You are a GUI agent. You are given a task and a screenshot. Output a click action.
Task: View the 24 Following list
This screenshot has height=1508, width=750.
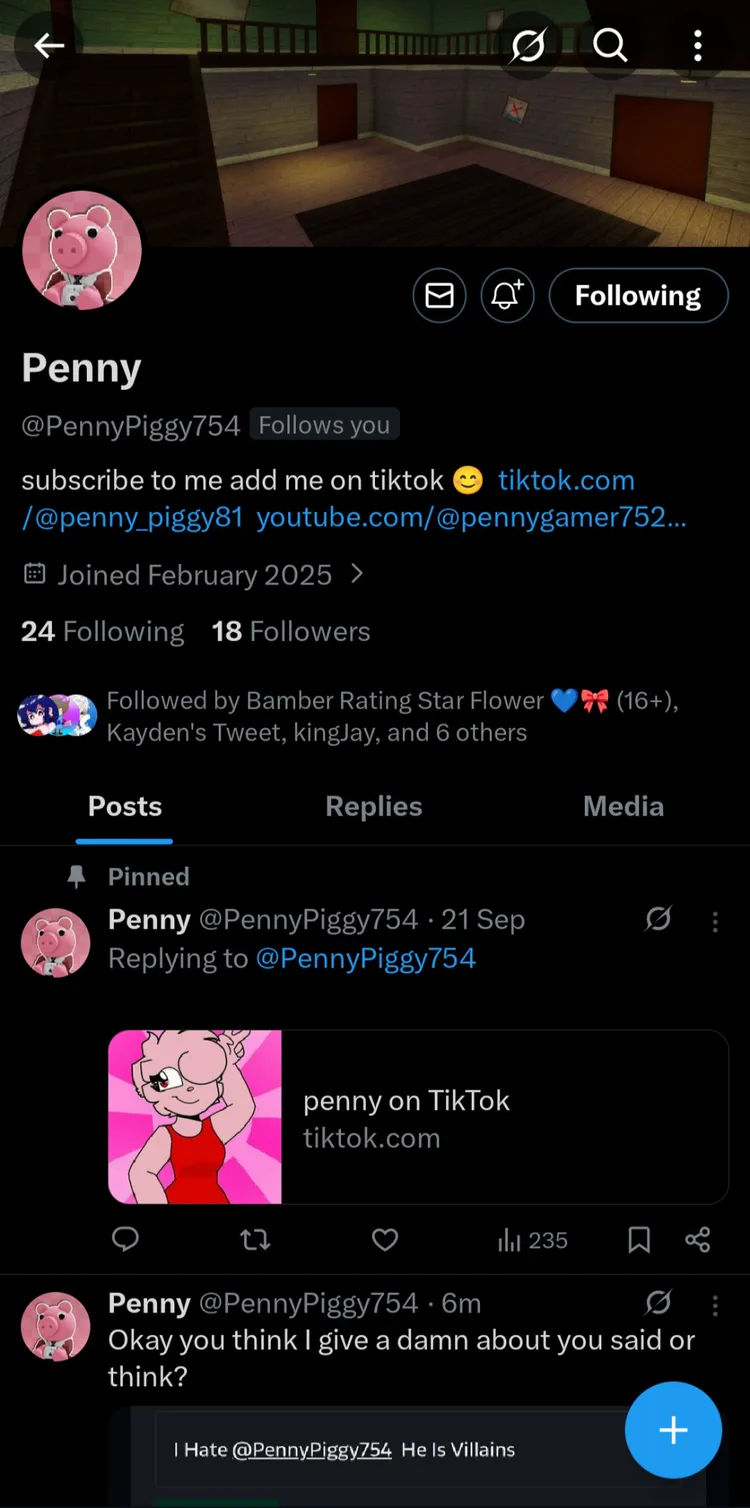click(x=103, y=632)
